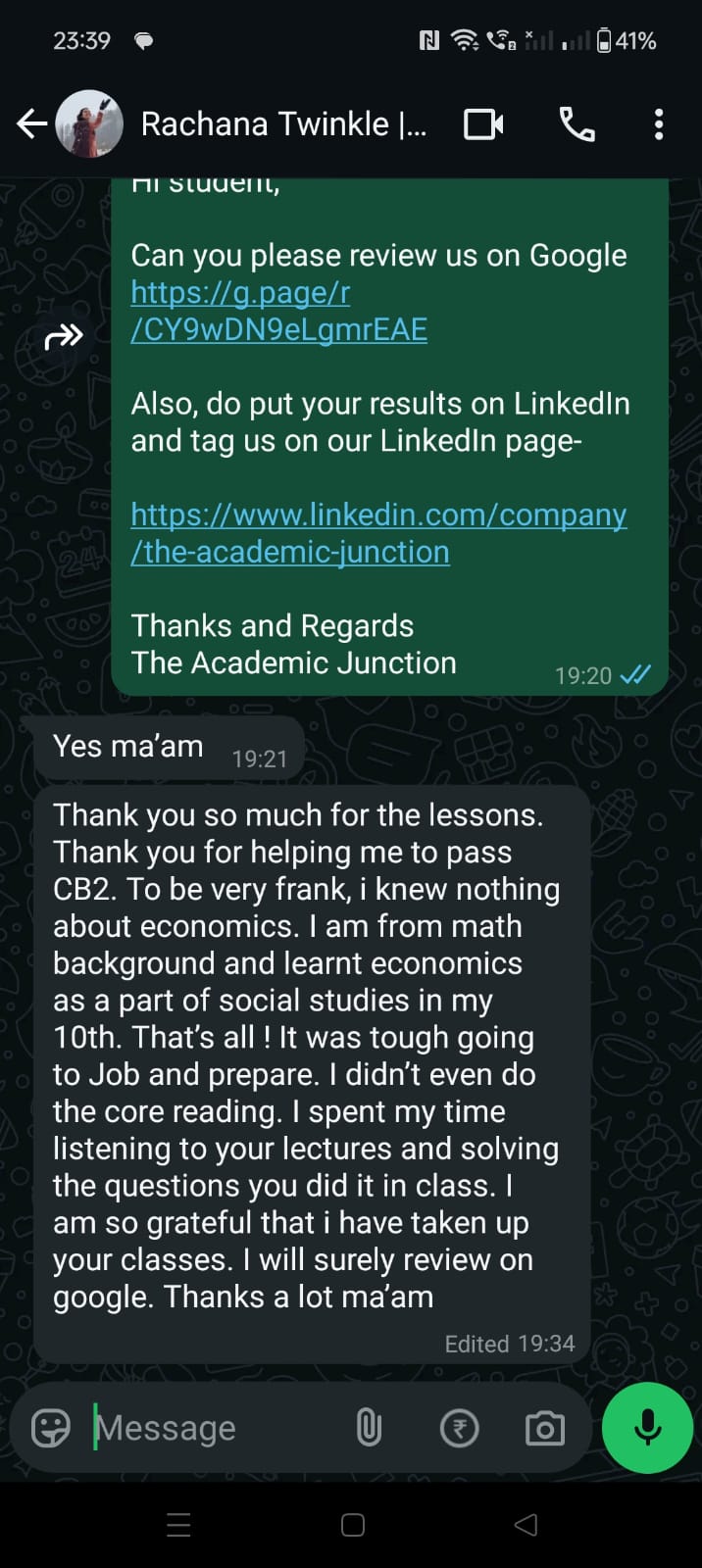702x1568 pixels.
Task: Focus the Message text field
Action: click(216, 1428)
